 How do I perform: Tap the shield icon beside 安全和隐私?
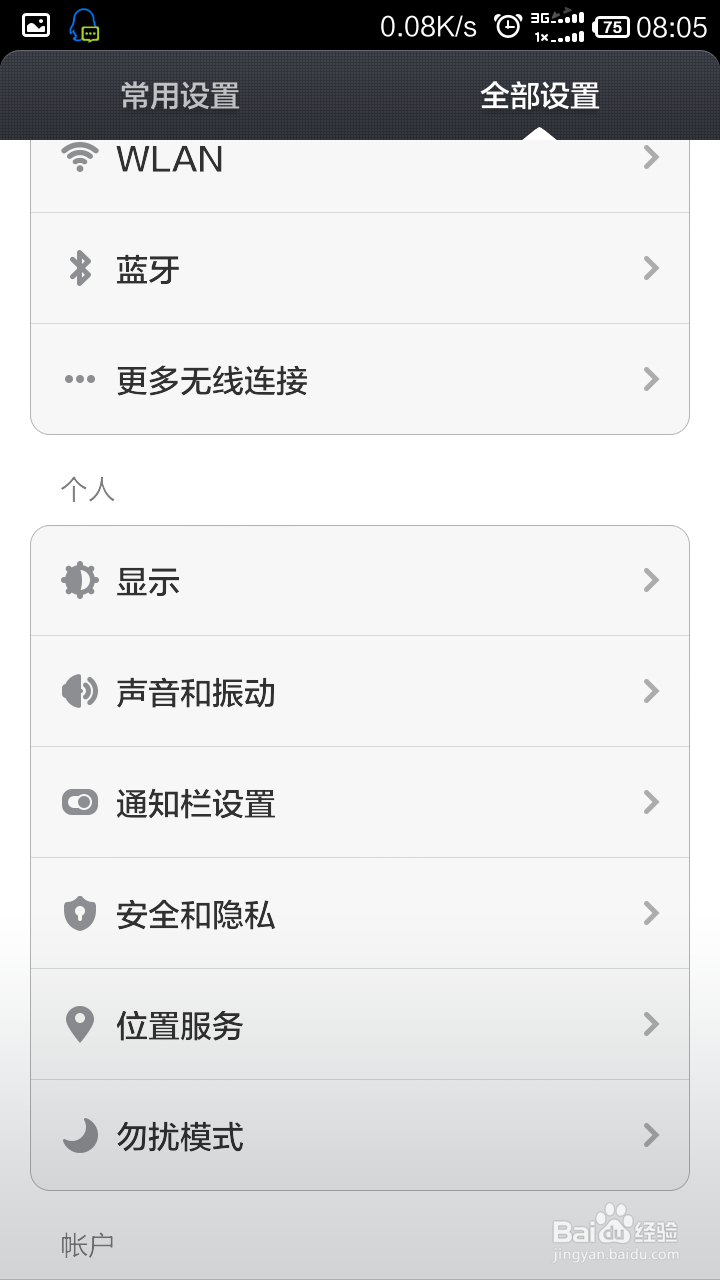(x=80, y=913)
